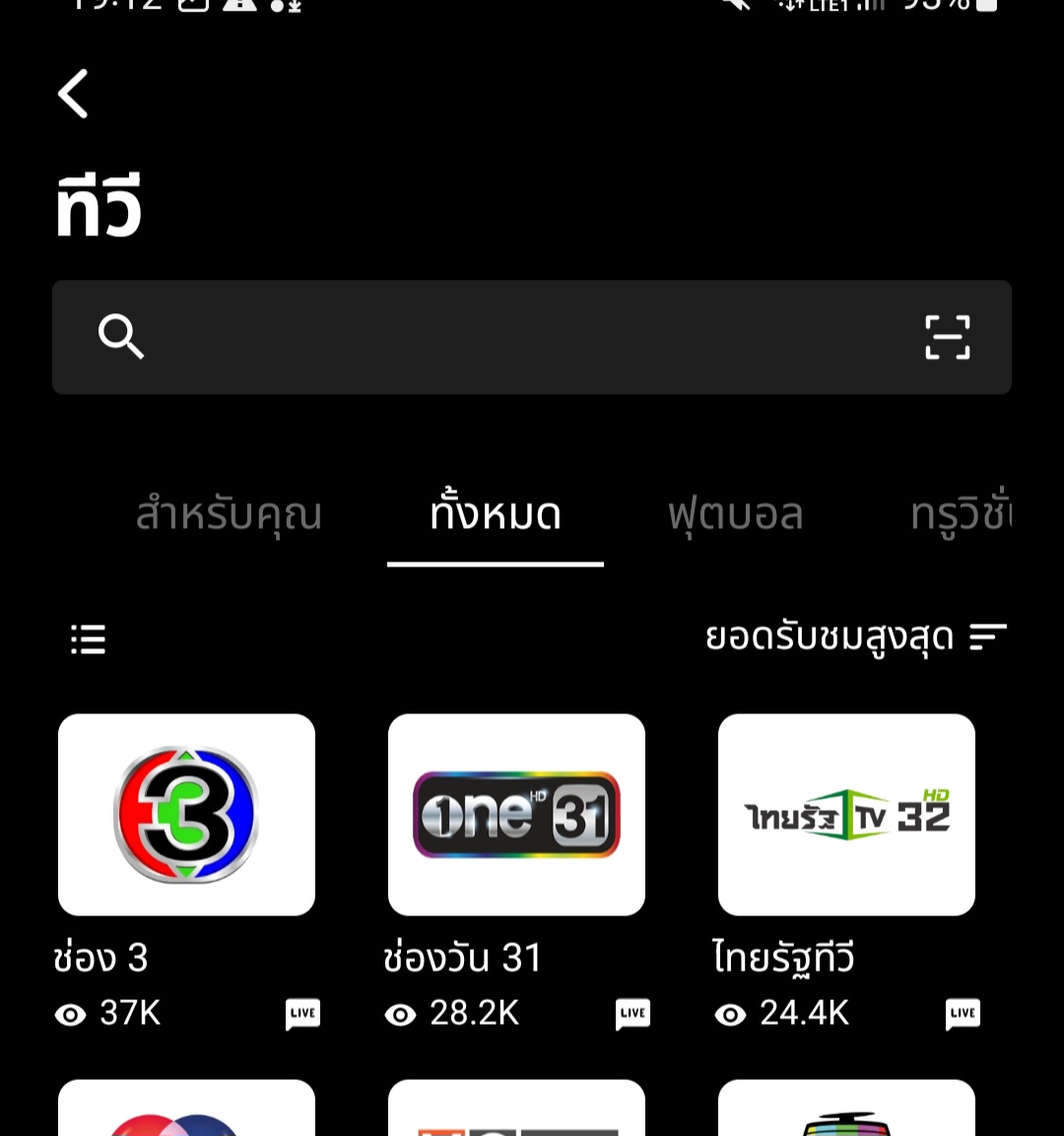The height and width of the screenshot is (1136, 1064).
Task: Select the ทั้งหมด tab
Action: click(496, 514)
